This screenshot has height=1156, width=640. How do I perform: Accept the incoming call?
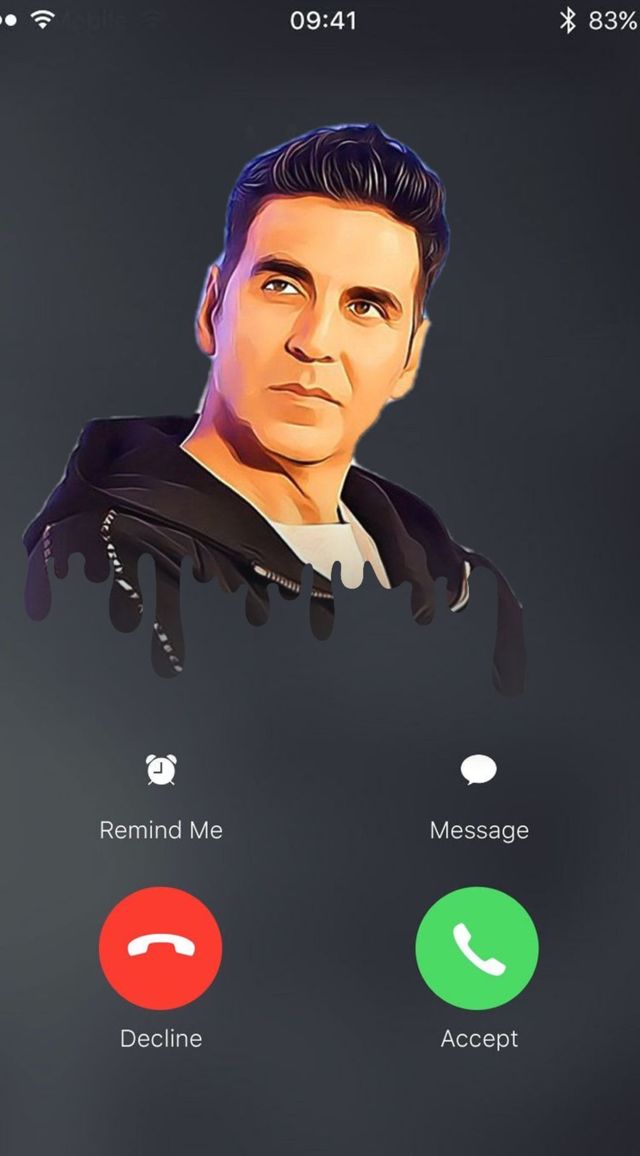477,948
